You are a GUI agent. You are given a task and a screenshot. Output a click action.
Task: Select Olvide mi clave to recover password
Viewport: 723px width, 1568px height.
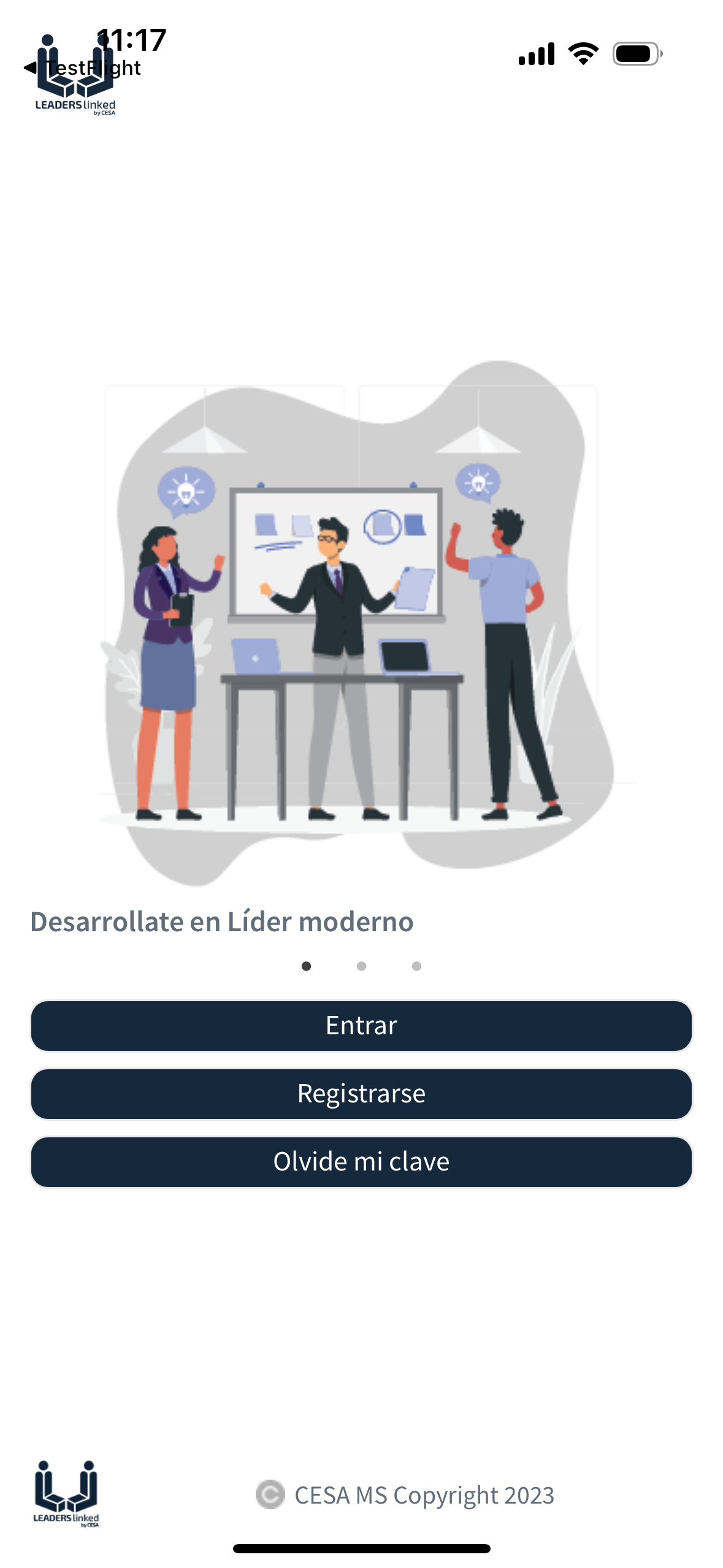coord(361,1162)
